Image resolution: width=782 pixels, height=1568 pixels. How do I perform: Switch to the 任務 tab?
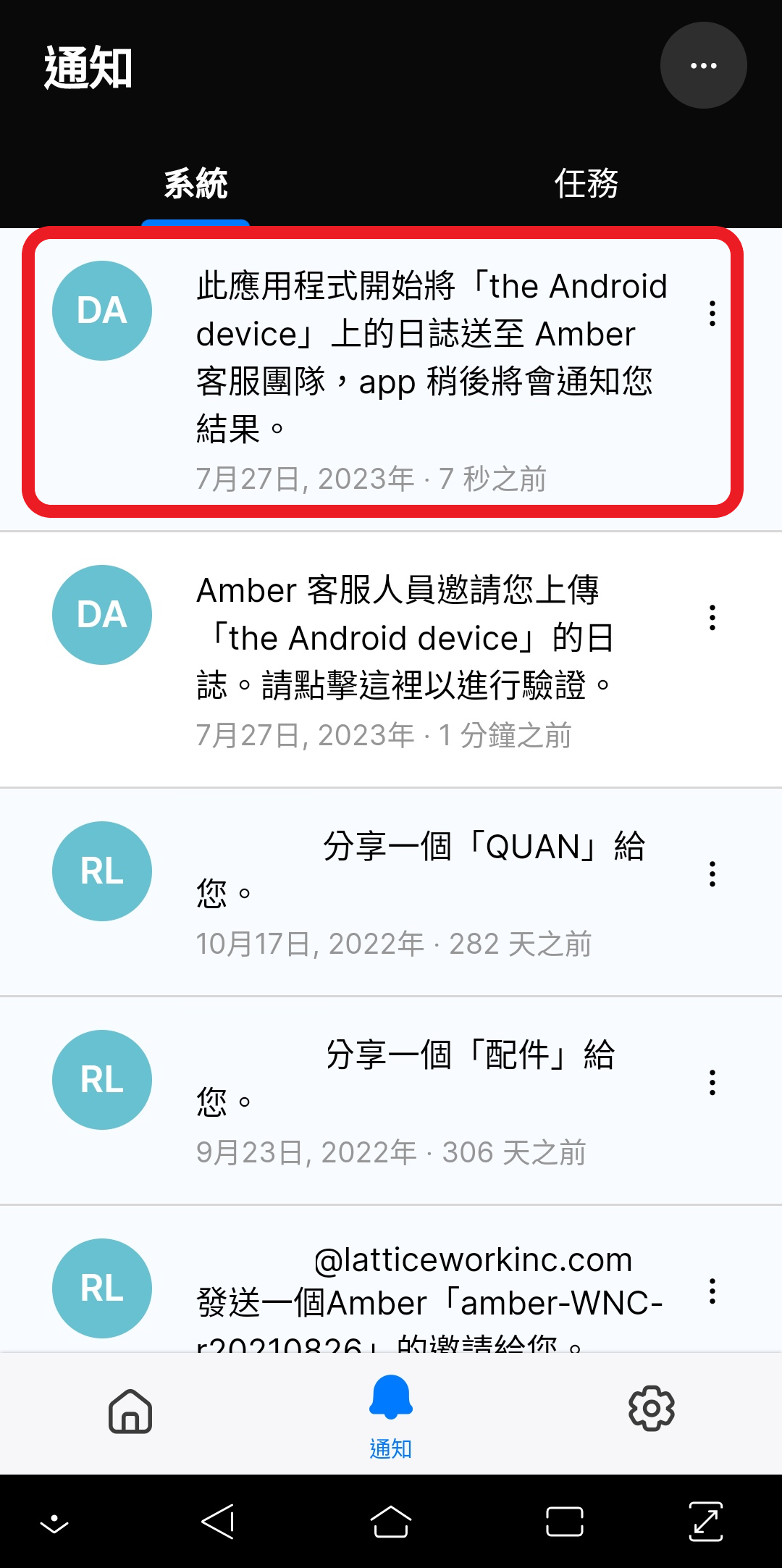[x=586, y=183]
